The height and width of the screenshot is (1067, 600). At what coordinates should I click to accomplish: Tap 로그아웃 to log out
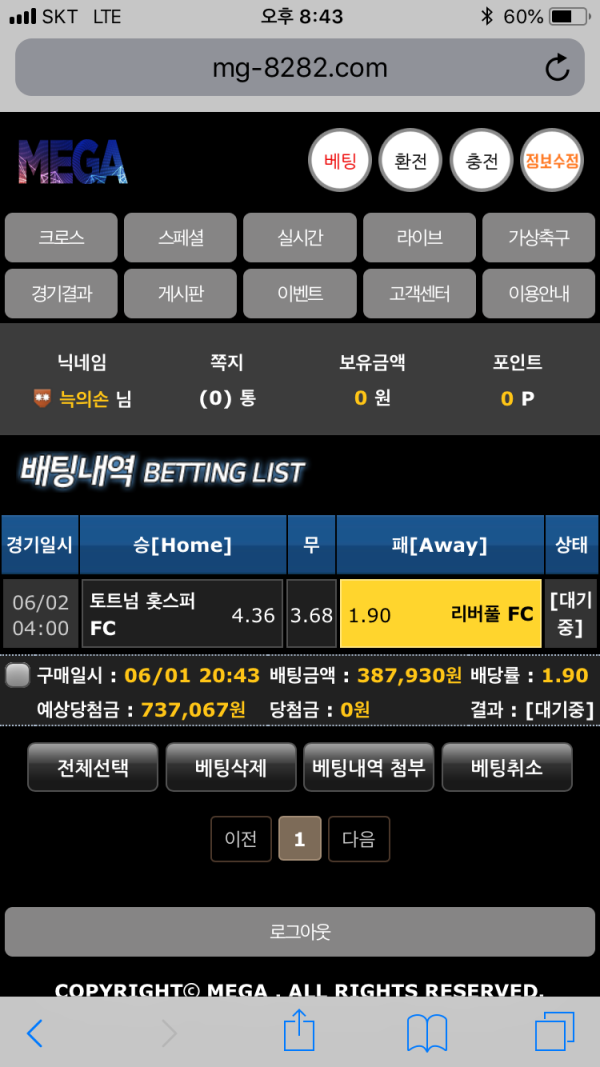(300, 932)
